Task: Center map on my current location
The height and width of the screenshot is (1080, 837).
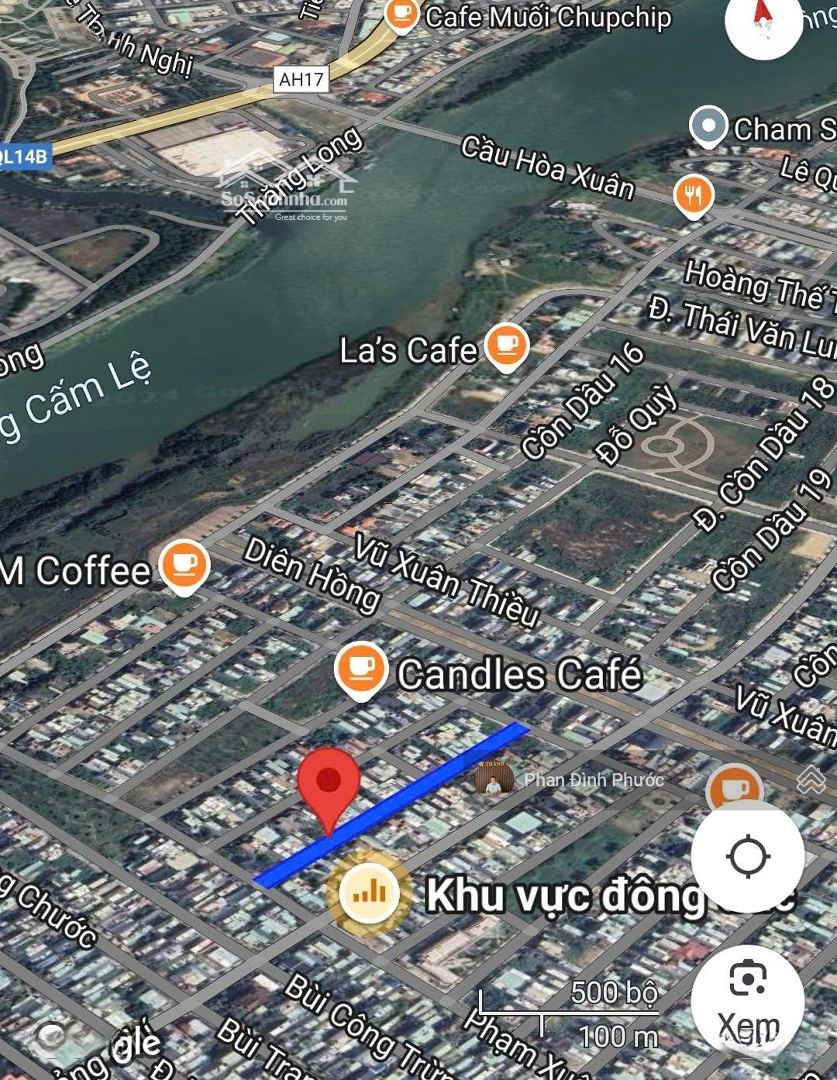Action: (x=748, y=856)
